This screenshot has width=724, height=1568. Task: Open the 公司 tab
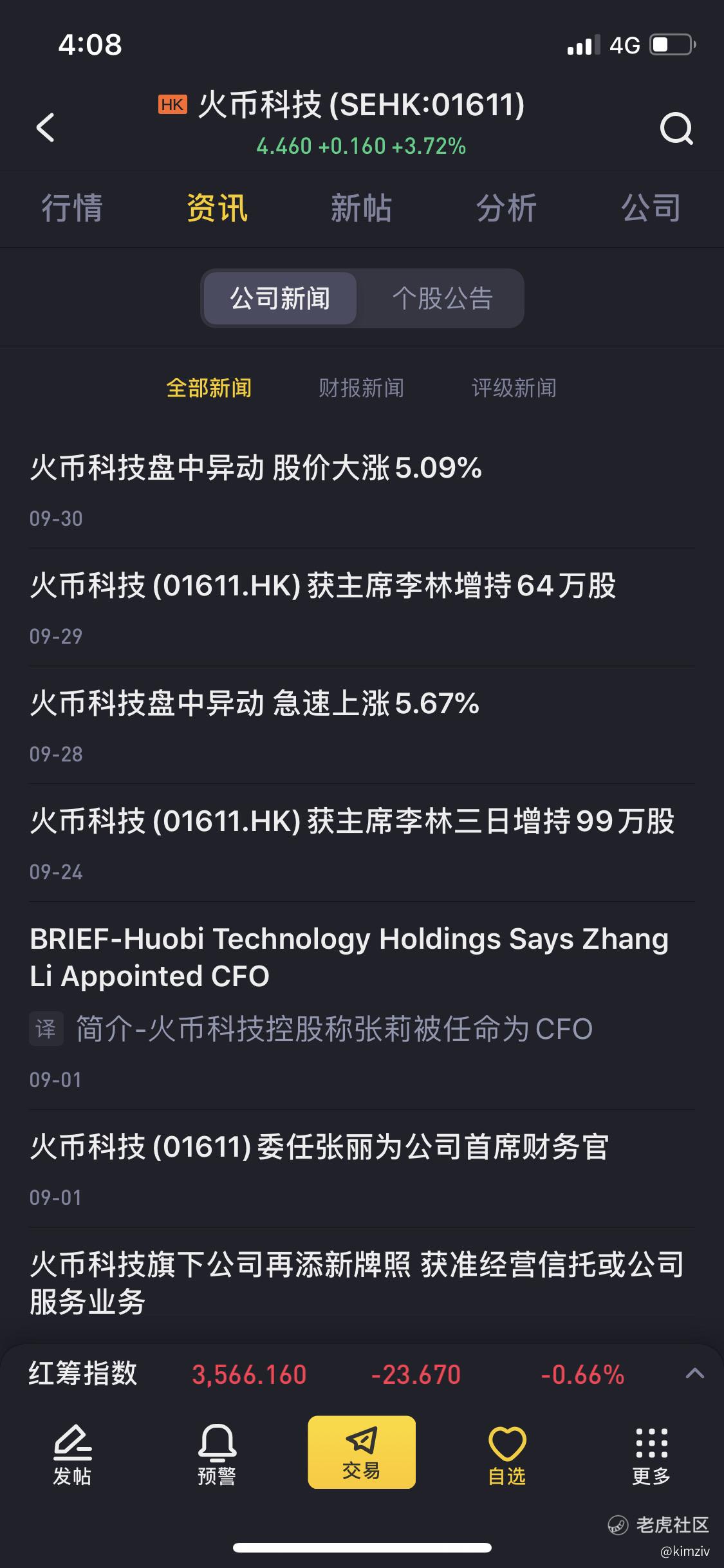[x=651, y=209]
